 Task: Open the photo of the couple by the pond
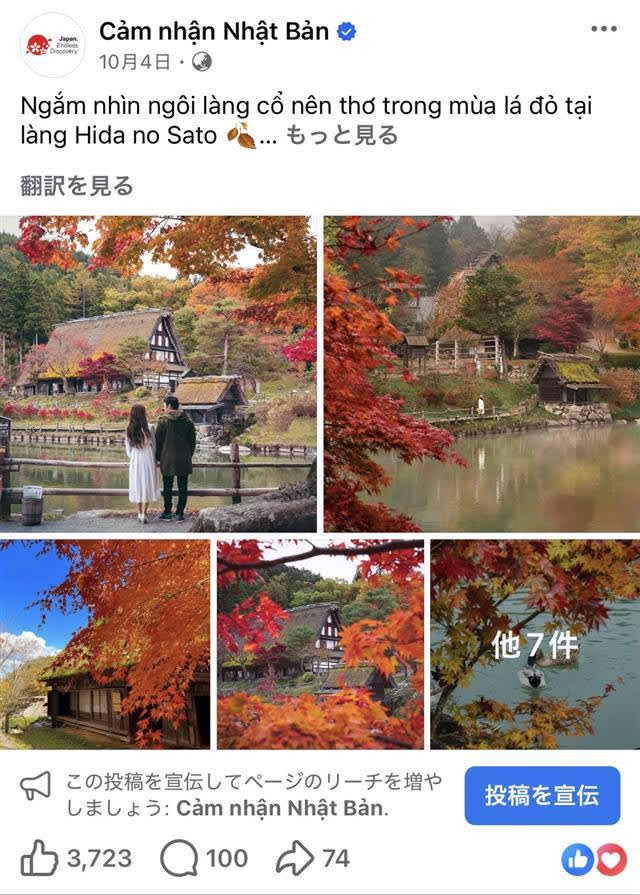(159, 373)
